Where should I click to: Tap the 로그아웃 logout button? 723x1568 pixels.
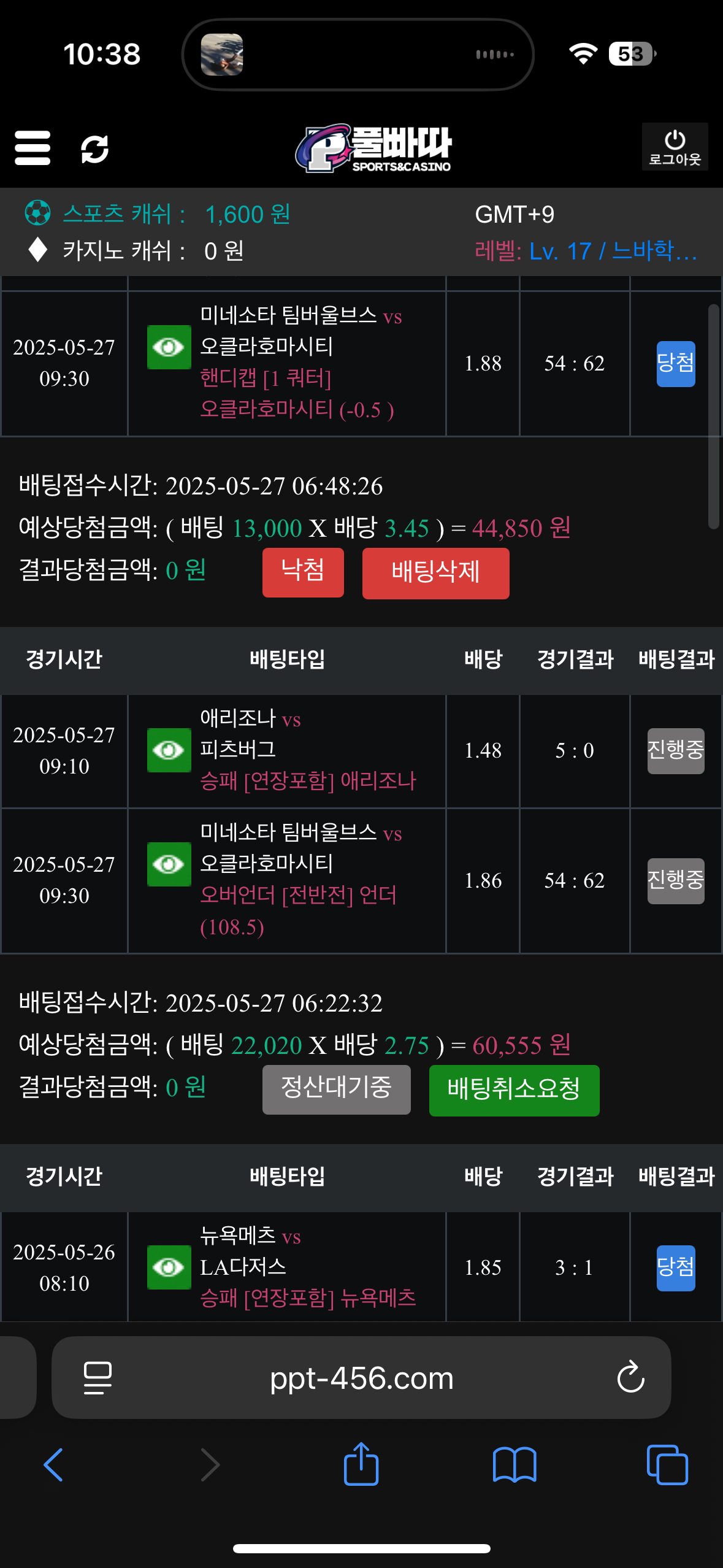[675, 147]
